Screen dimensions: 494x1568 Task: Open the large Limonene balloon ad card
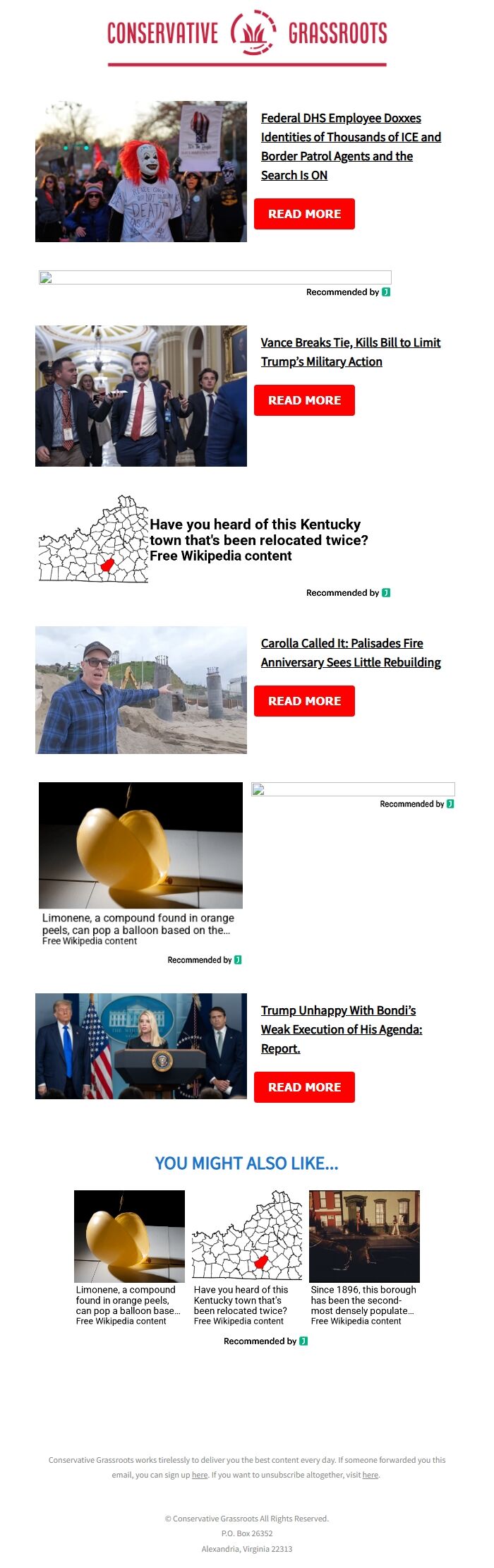[x=140, y=861]
